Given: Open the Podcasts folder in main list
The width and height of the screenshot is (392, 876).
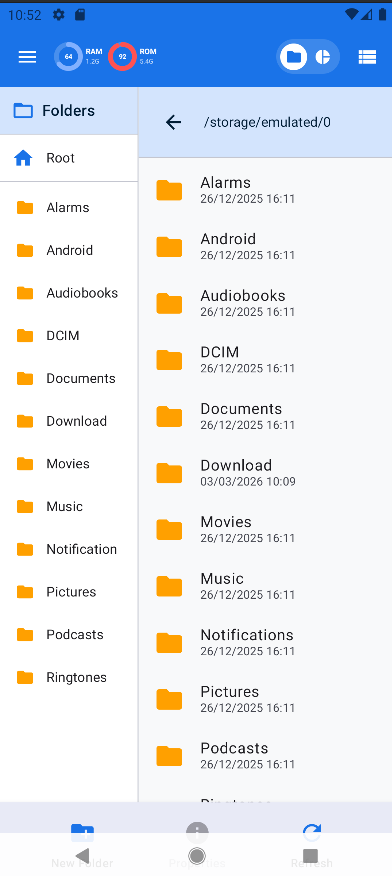Looking at the screenshot, I should 265,755.
